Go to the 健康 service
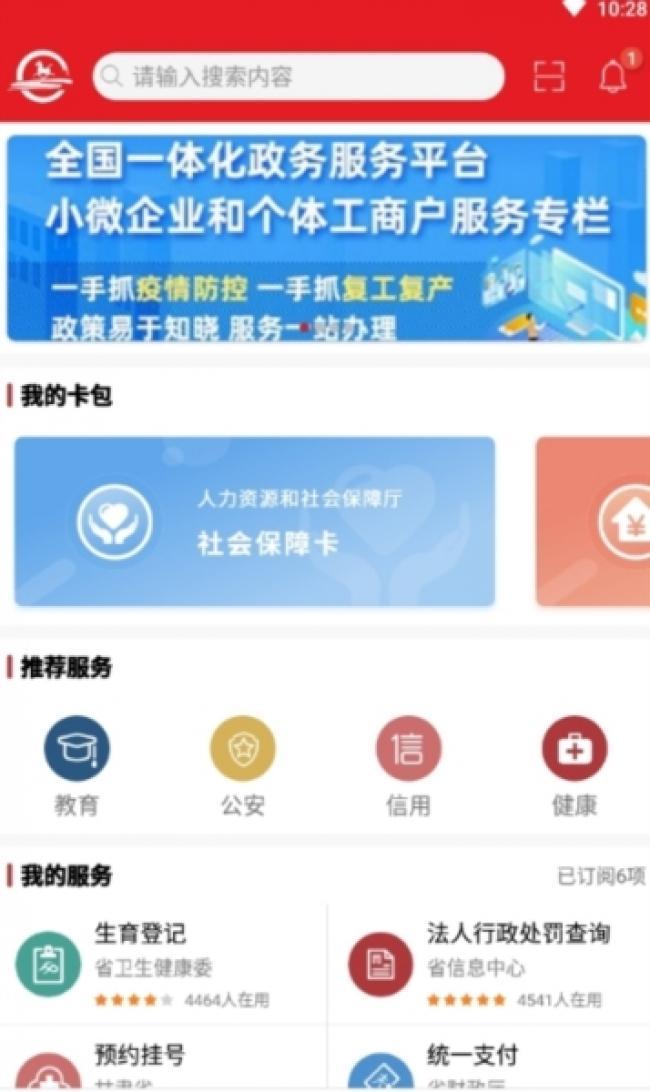Image resolution: width=650 pixels, height=1092 pixels. pos(574,765)
